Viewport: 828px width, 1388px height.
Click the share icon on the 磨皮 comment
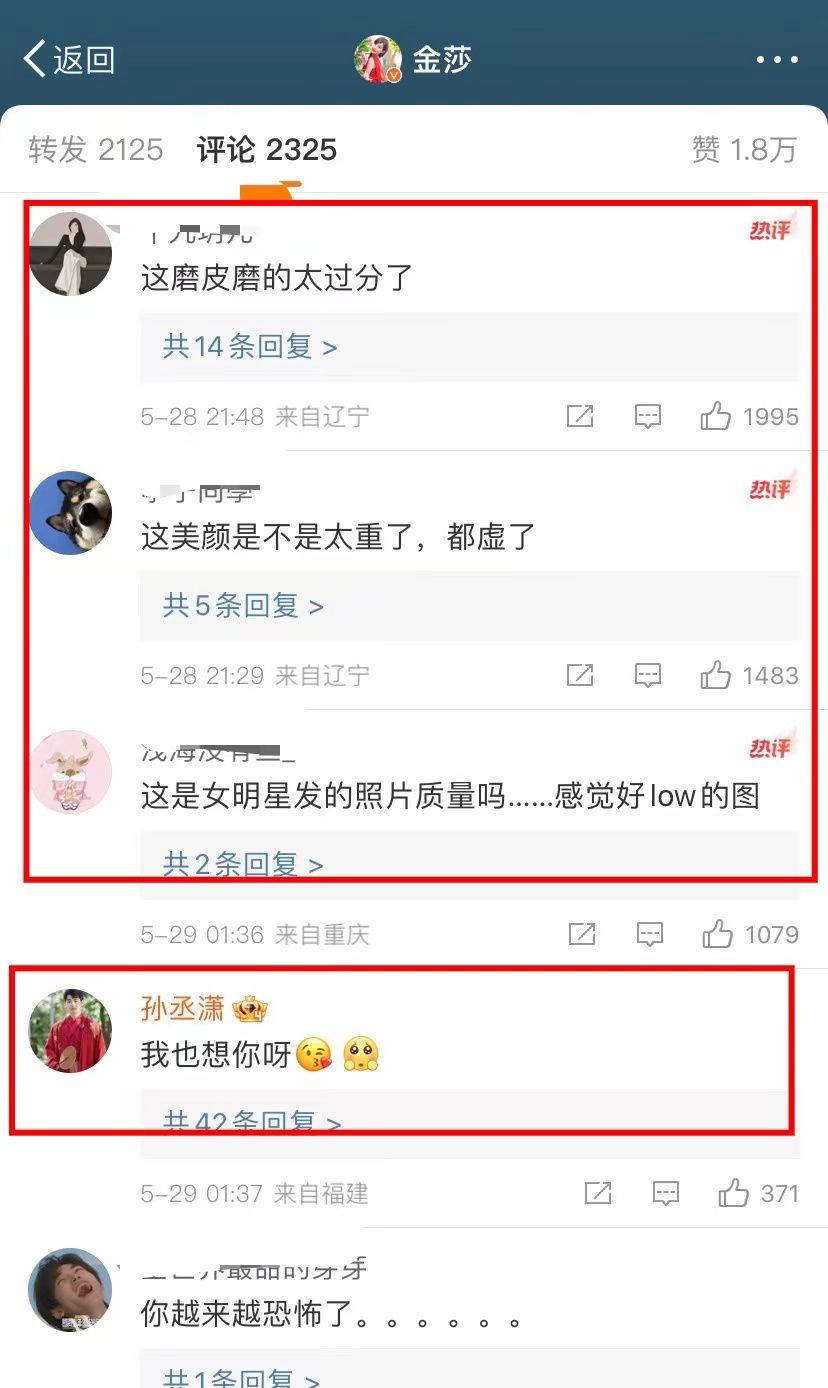pos(580,417)
